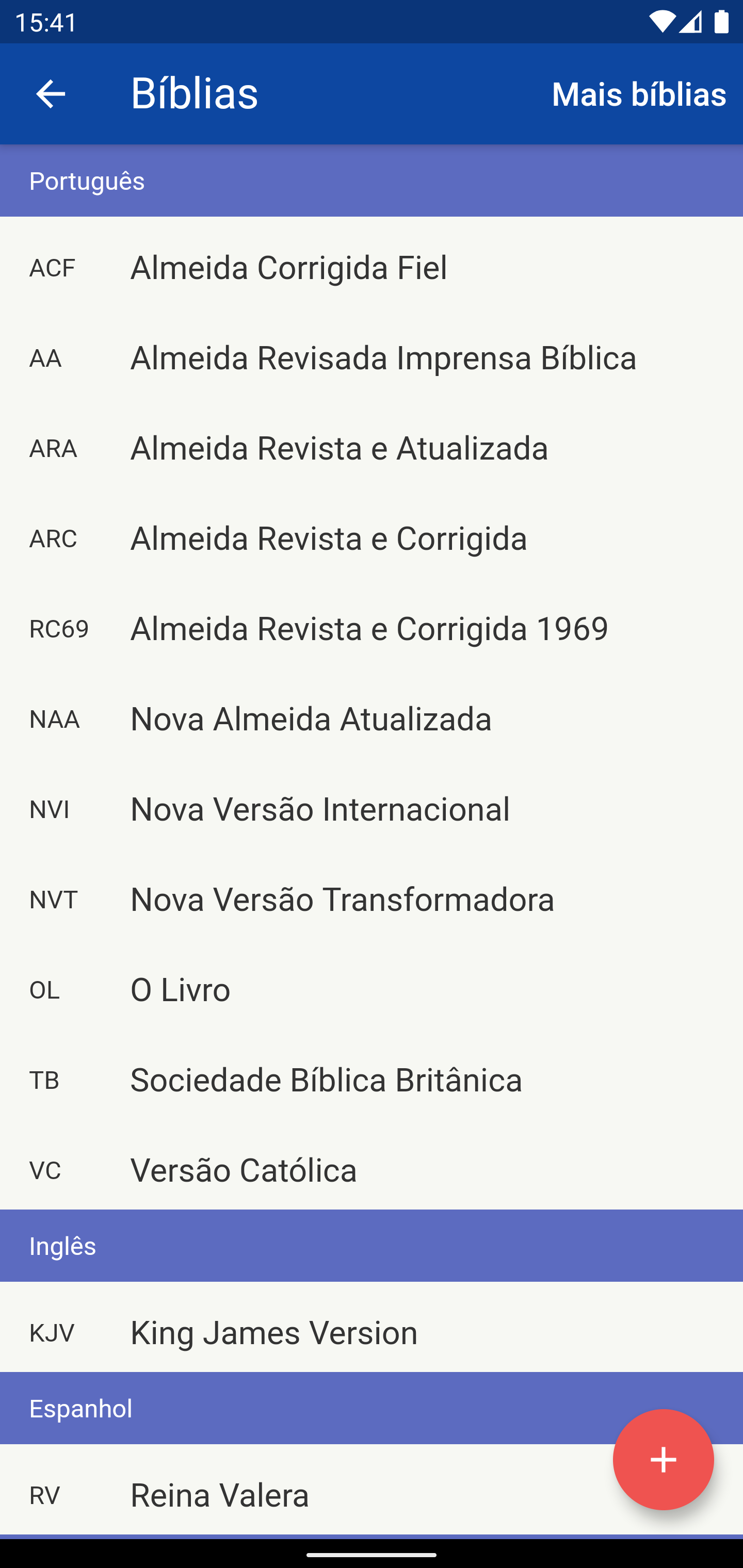Screen dimensions: 743x1568
Task: Select Nova Almeida Atualizada
Action: pos(372,719)
